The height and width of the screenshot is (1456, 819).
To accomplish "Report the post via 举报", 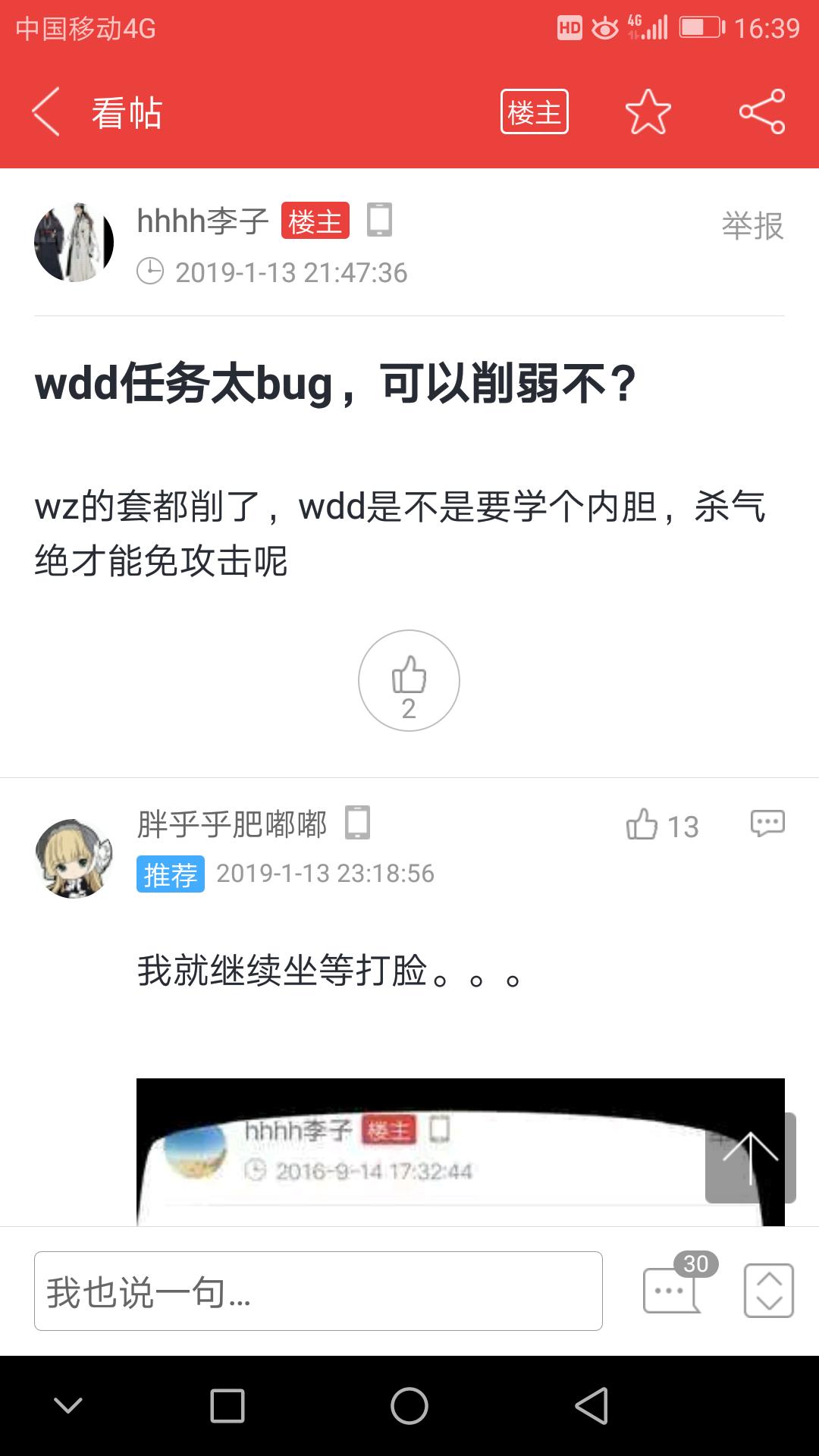I will click(x=752, y=226).
